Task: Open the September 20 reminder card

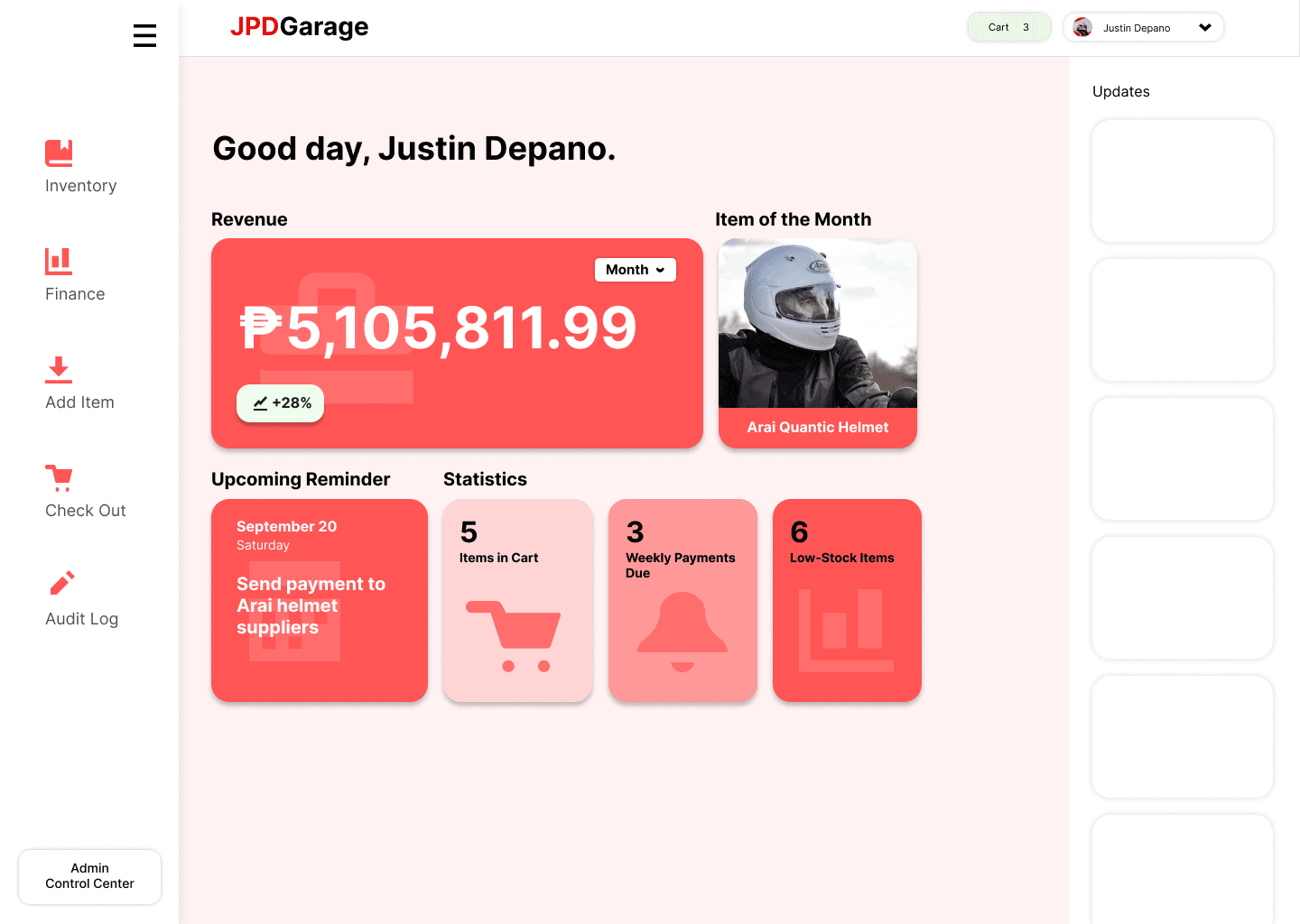Action: pos(319,600)
